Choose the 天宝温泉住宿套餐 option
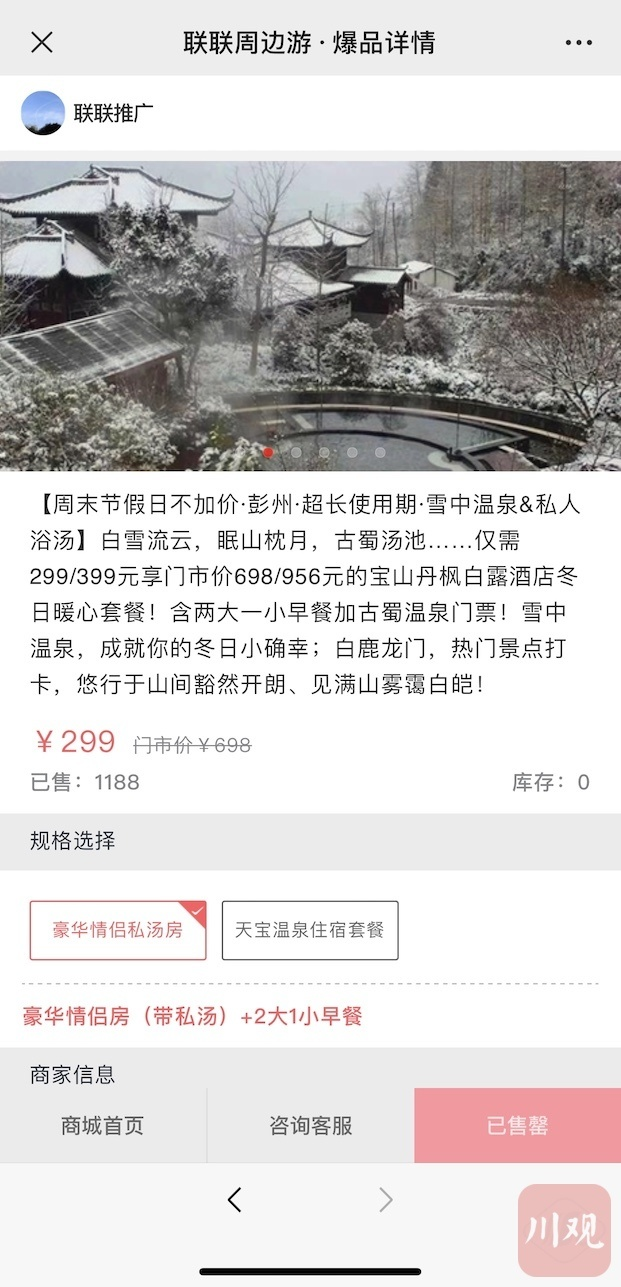 pyautogui.click(x=310, y=930)
